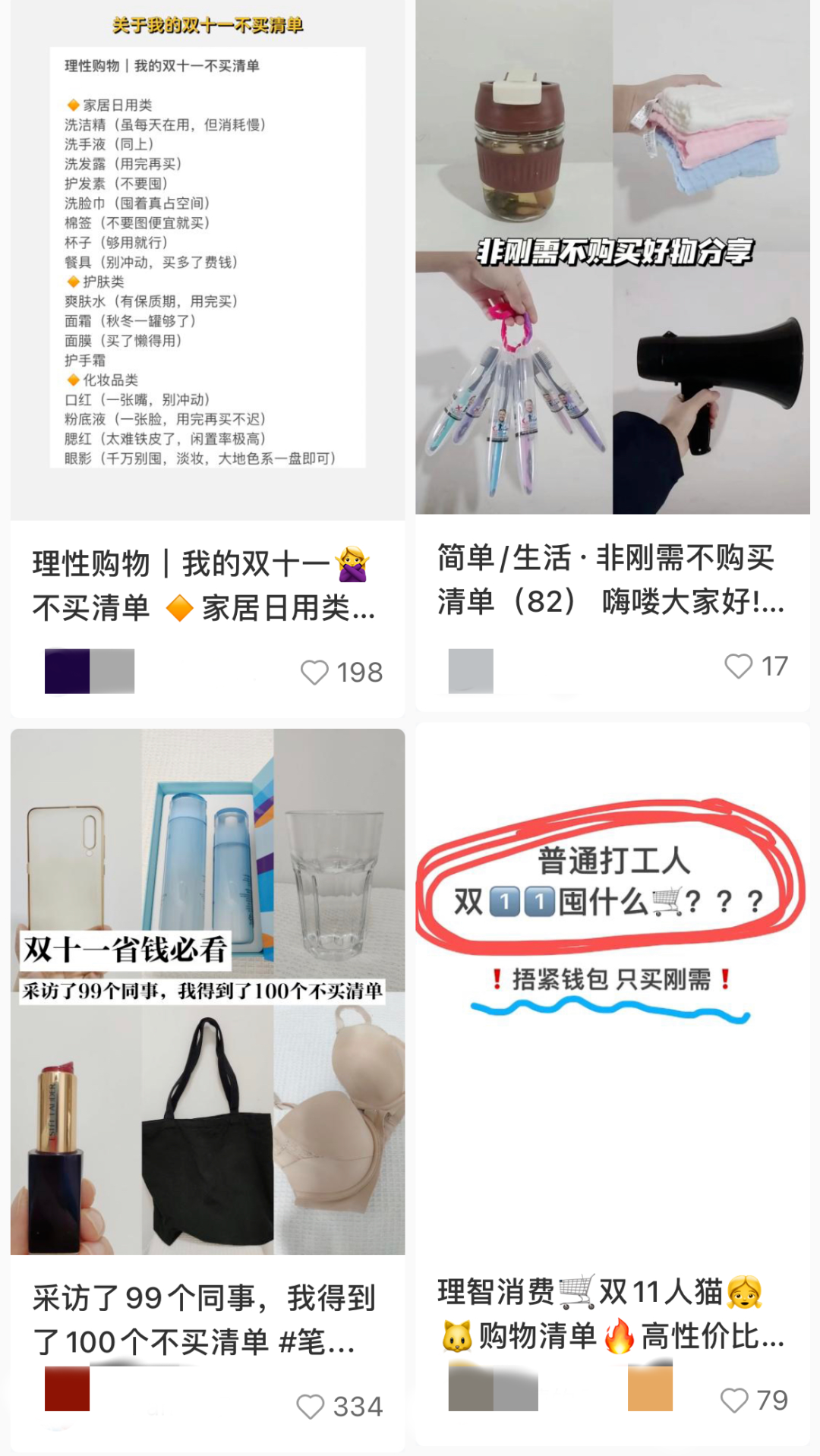Image resolution: width=820 pixels, height=1456 pixels.
Task: Open author avatar of 理性购物 post
Action: click(68, 671)
